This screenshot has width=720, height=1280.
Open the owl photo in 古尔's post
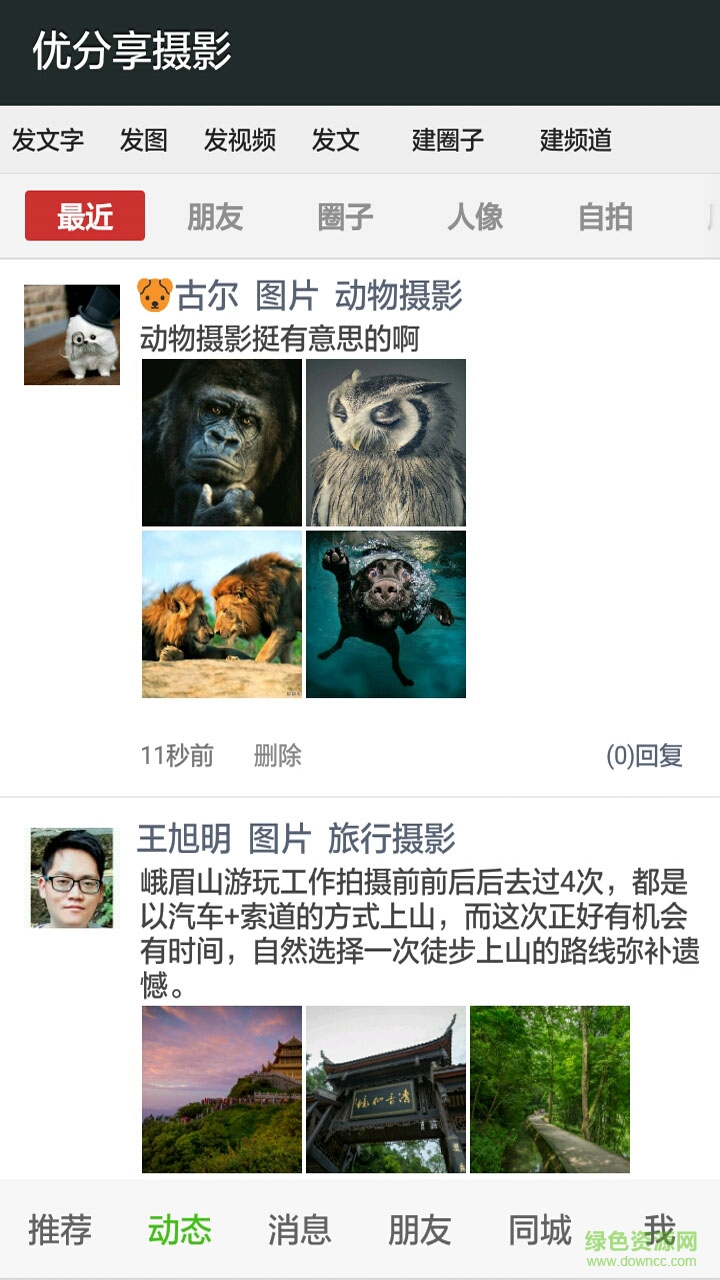386,442
